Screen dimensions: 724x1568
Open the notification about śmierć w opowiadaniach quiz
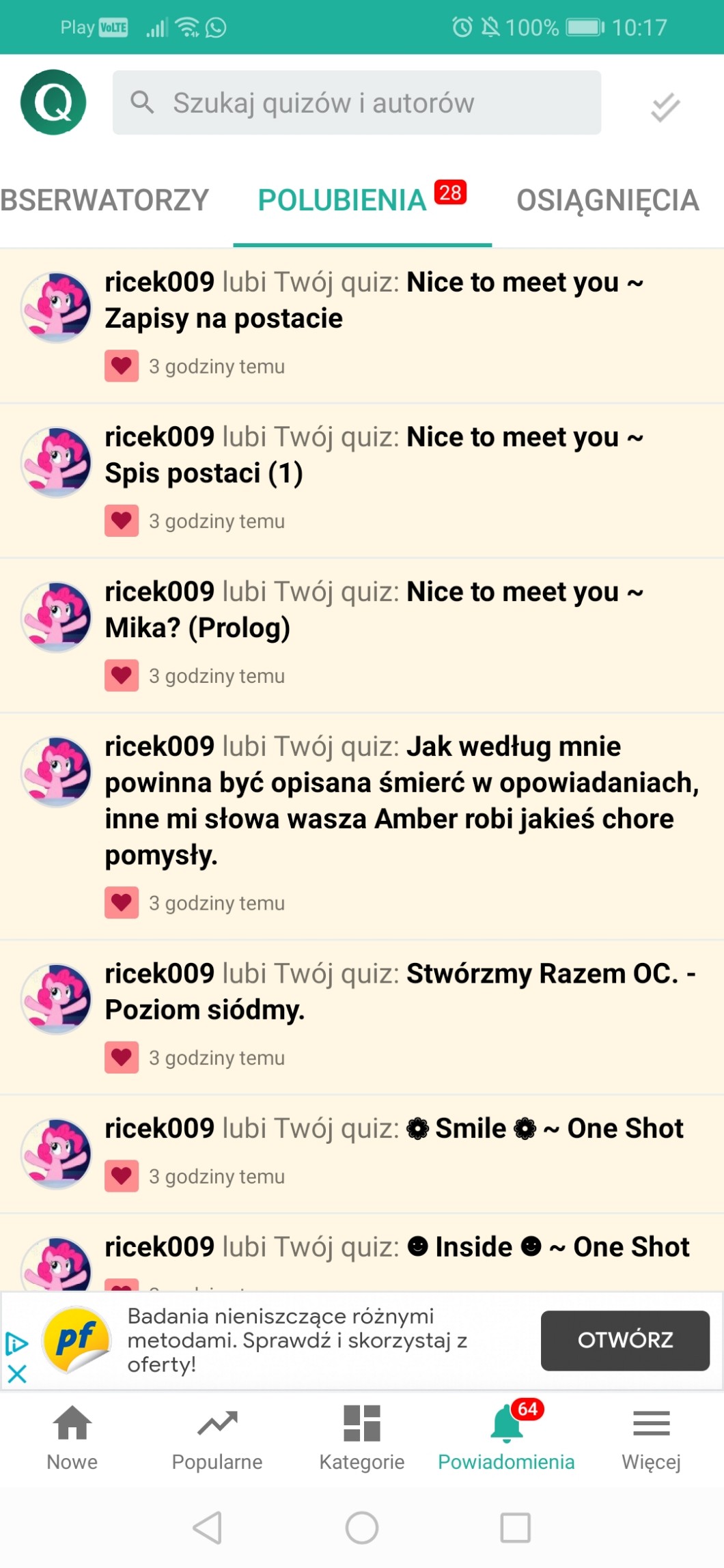pyautogui.click(x=362, y=826)
